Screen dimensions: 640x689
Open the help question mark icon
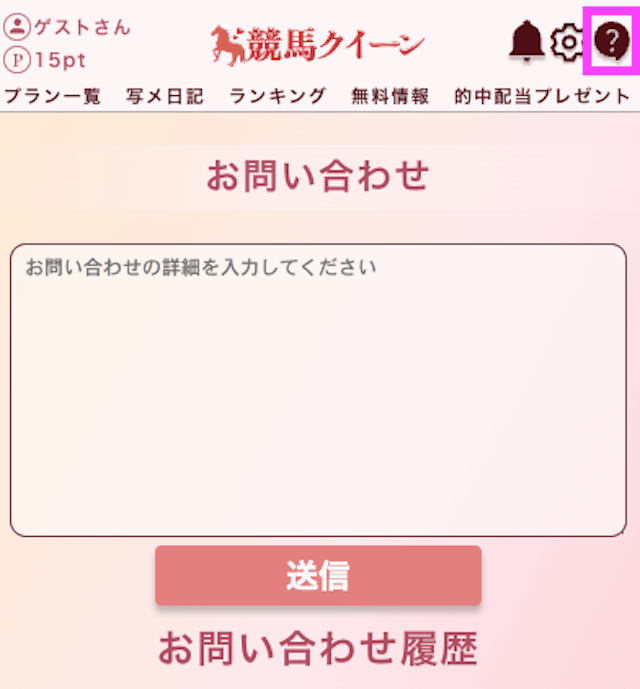[x=611, y=41]
